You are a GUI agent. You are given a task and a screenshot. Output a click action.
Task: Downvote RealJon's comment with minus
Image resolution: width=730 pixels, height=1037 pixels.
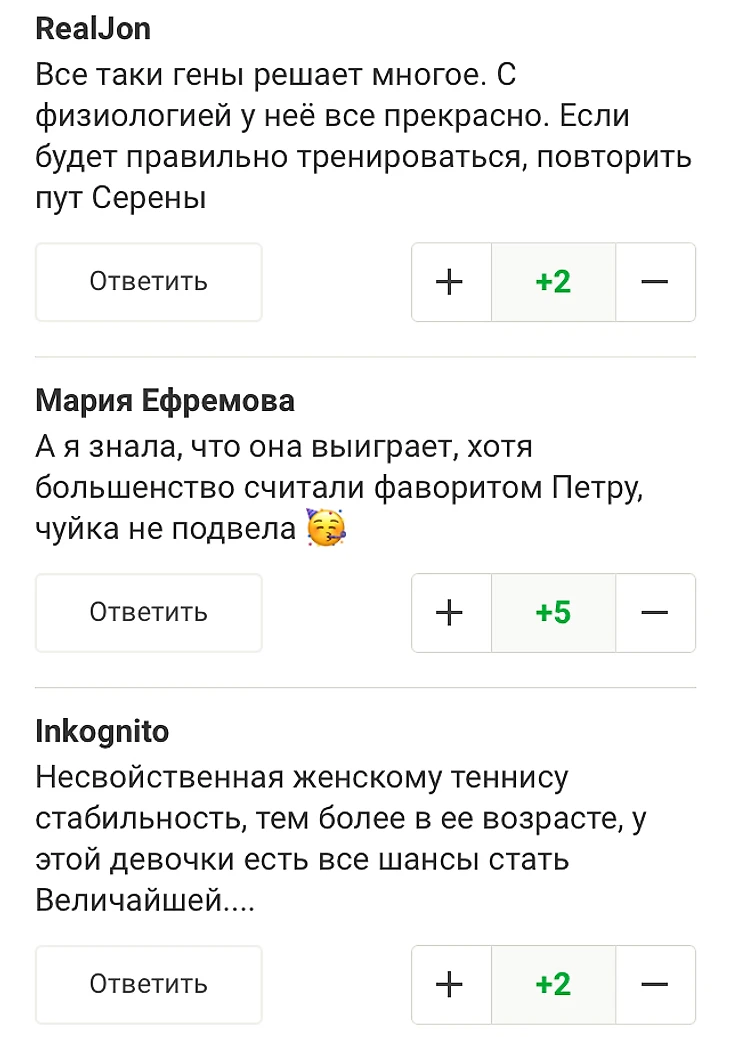tap(655, 282)
